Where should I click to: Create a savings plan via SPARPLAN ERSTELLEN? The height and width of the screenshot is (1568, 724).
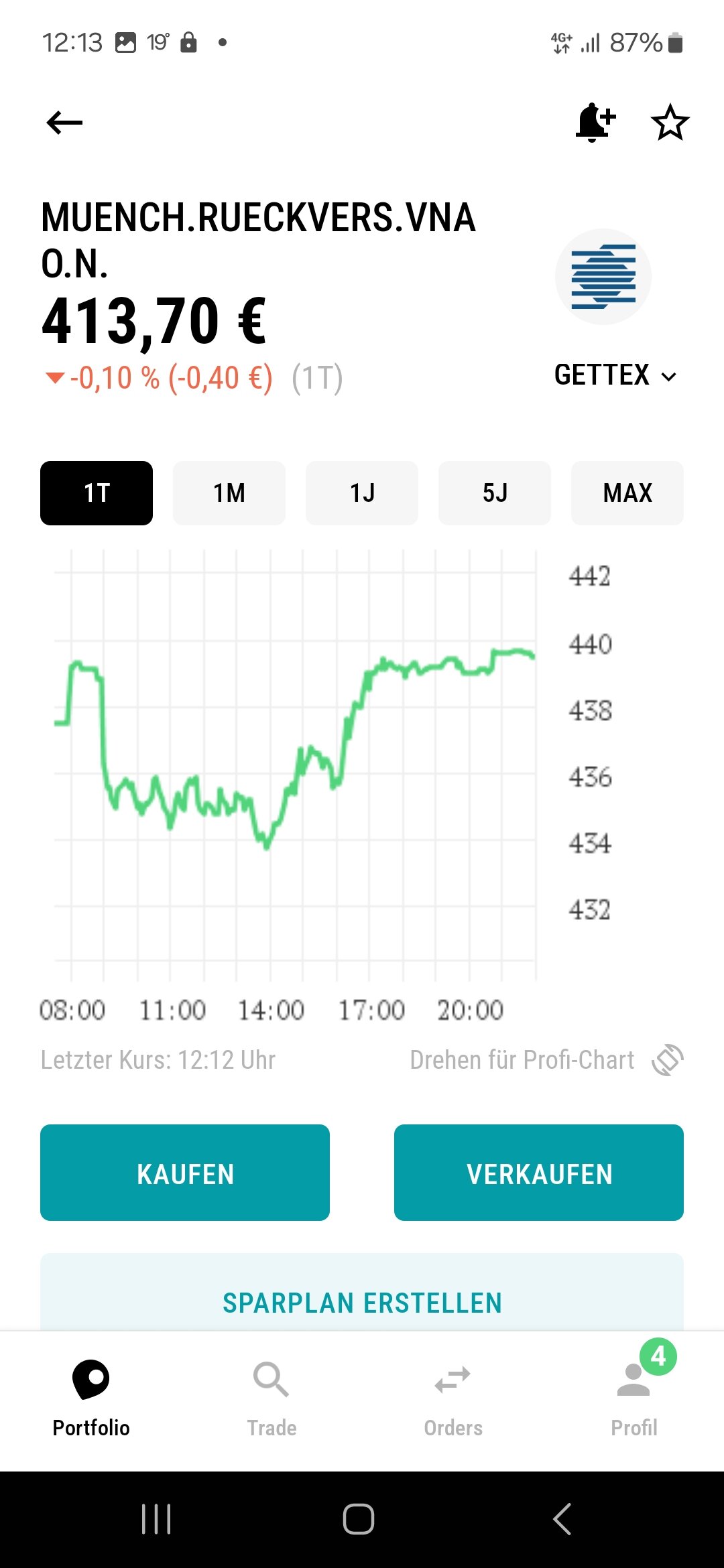(x=362, y=1301)
